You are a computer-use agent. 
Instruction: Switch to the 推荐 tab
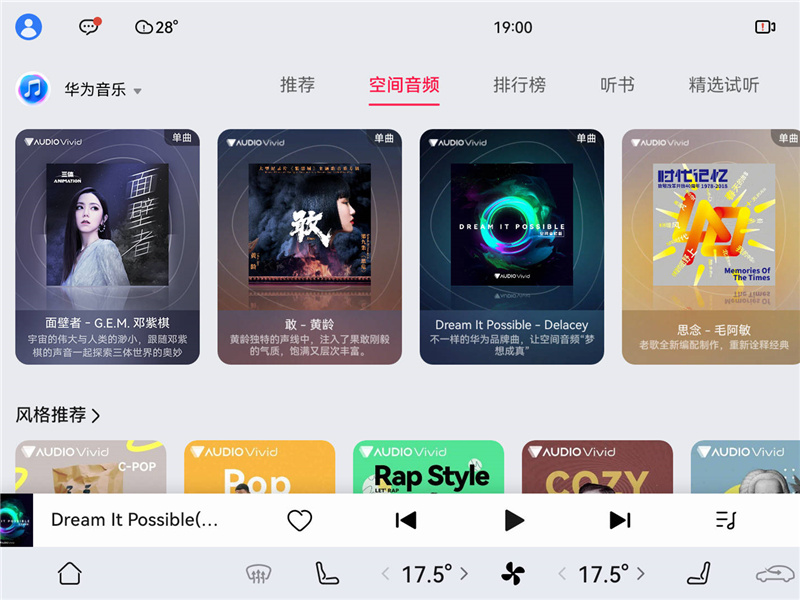click(x=297, y=85)
